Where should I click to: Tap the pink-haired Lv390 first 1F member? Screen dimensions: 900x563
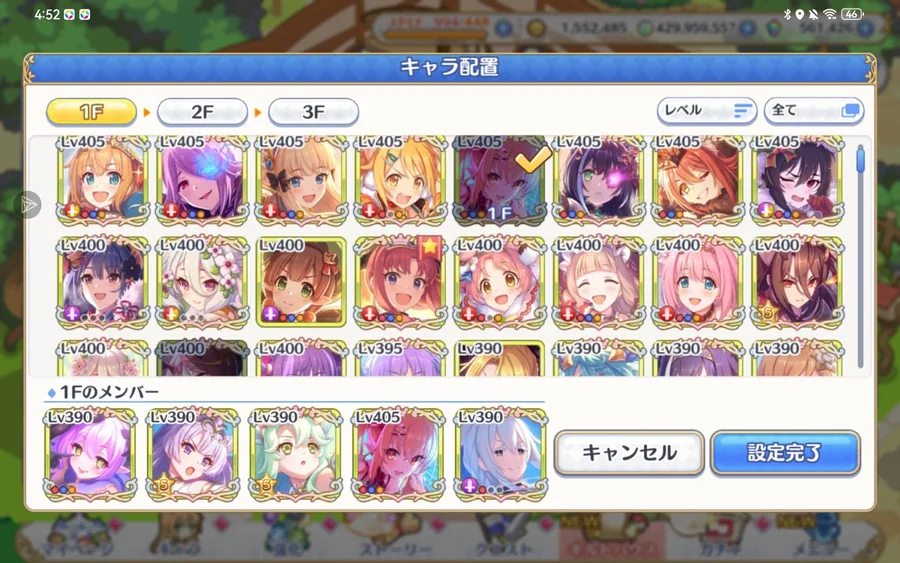(x=90, y=454)
